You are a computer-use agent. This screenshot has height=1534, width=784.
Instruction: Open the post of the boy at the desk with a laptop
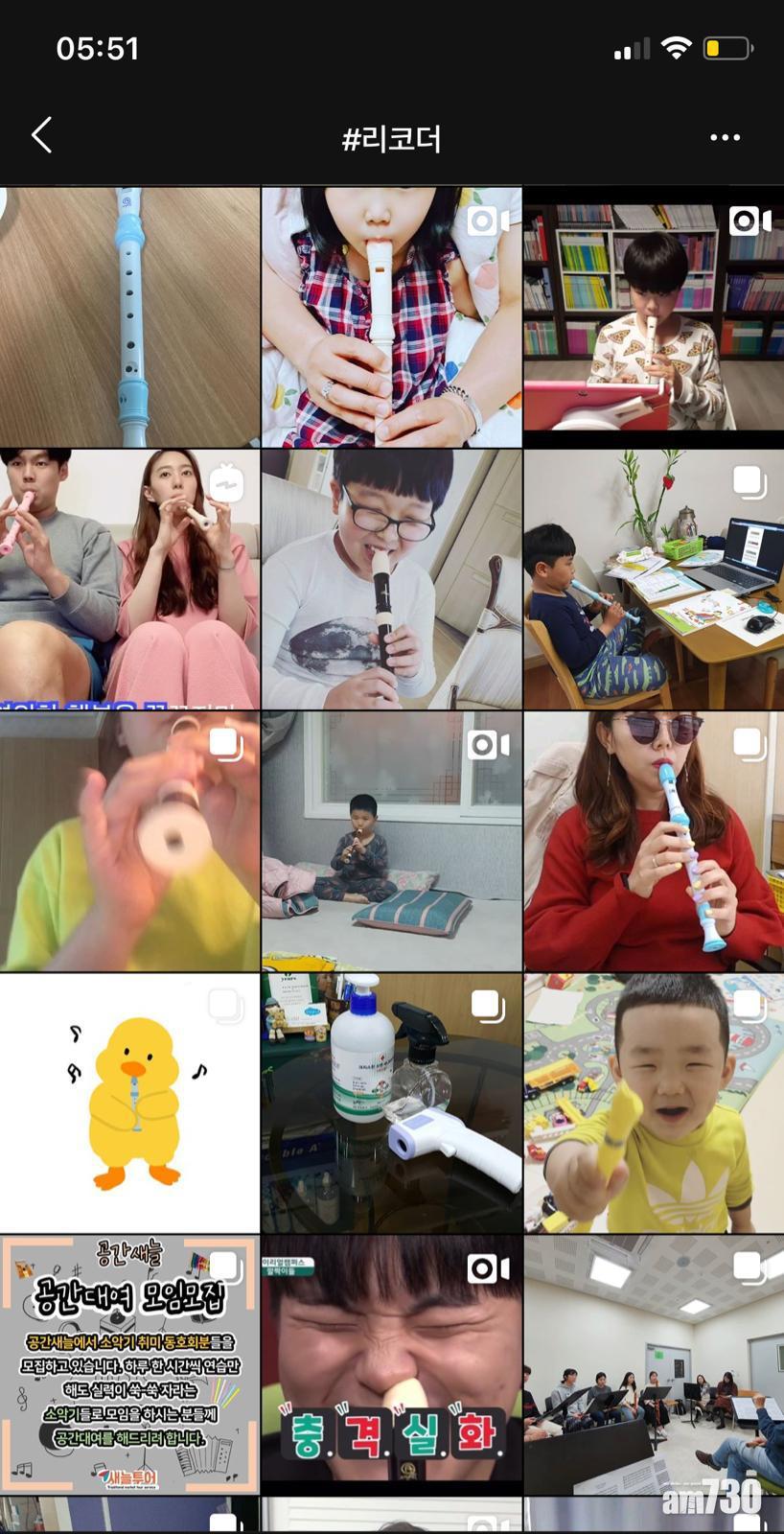coord(654,579)
